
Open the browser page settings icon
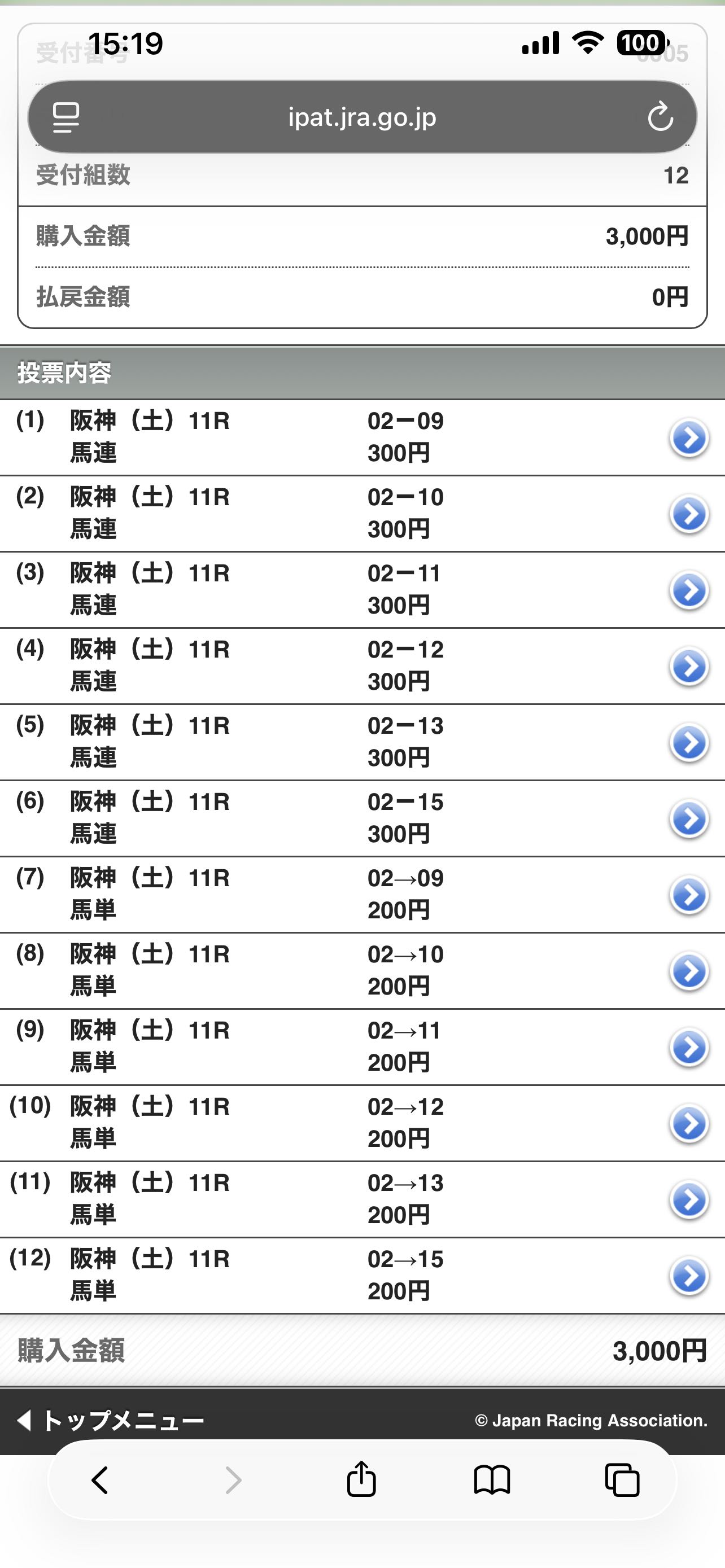[65, 117]
